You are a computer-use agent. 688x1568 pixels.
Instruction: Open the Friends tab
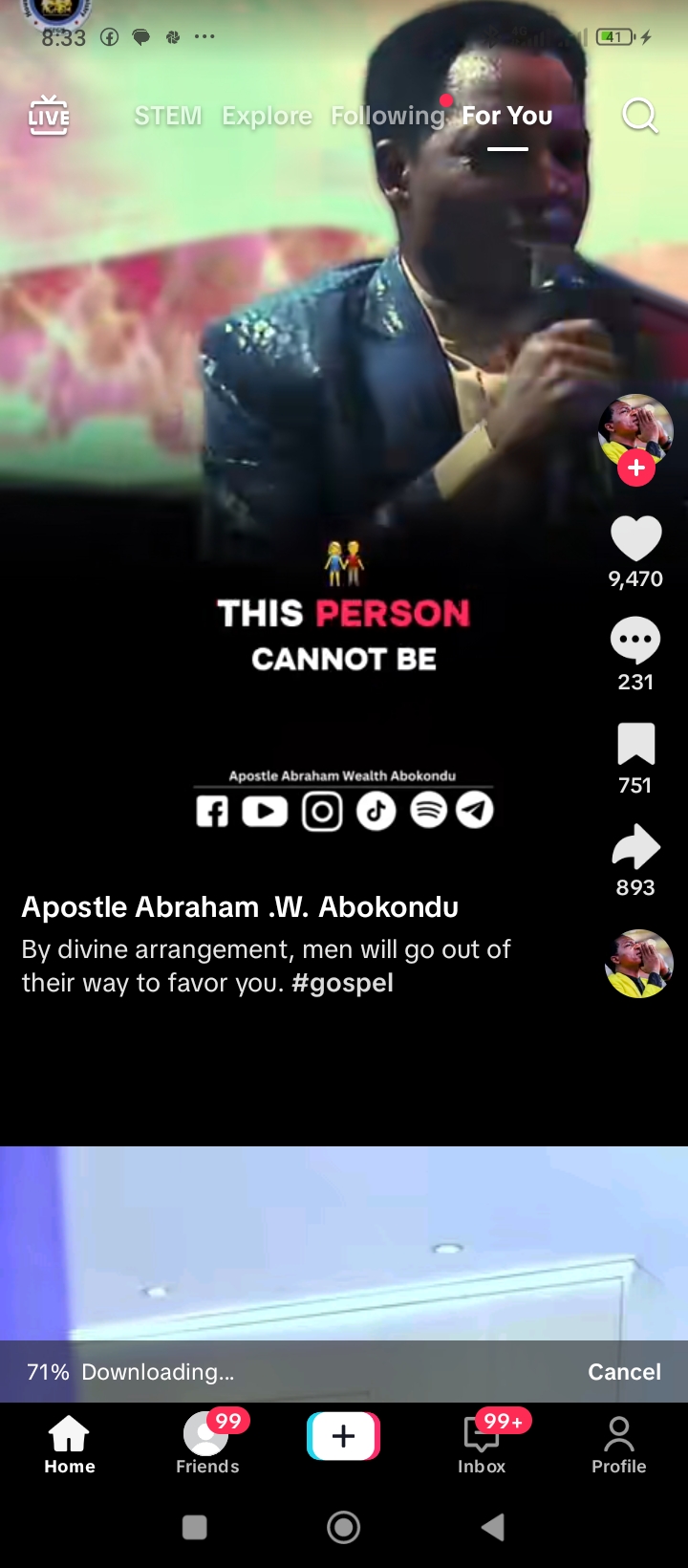click(207, 1444)
